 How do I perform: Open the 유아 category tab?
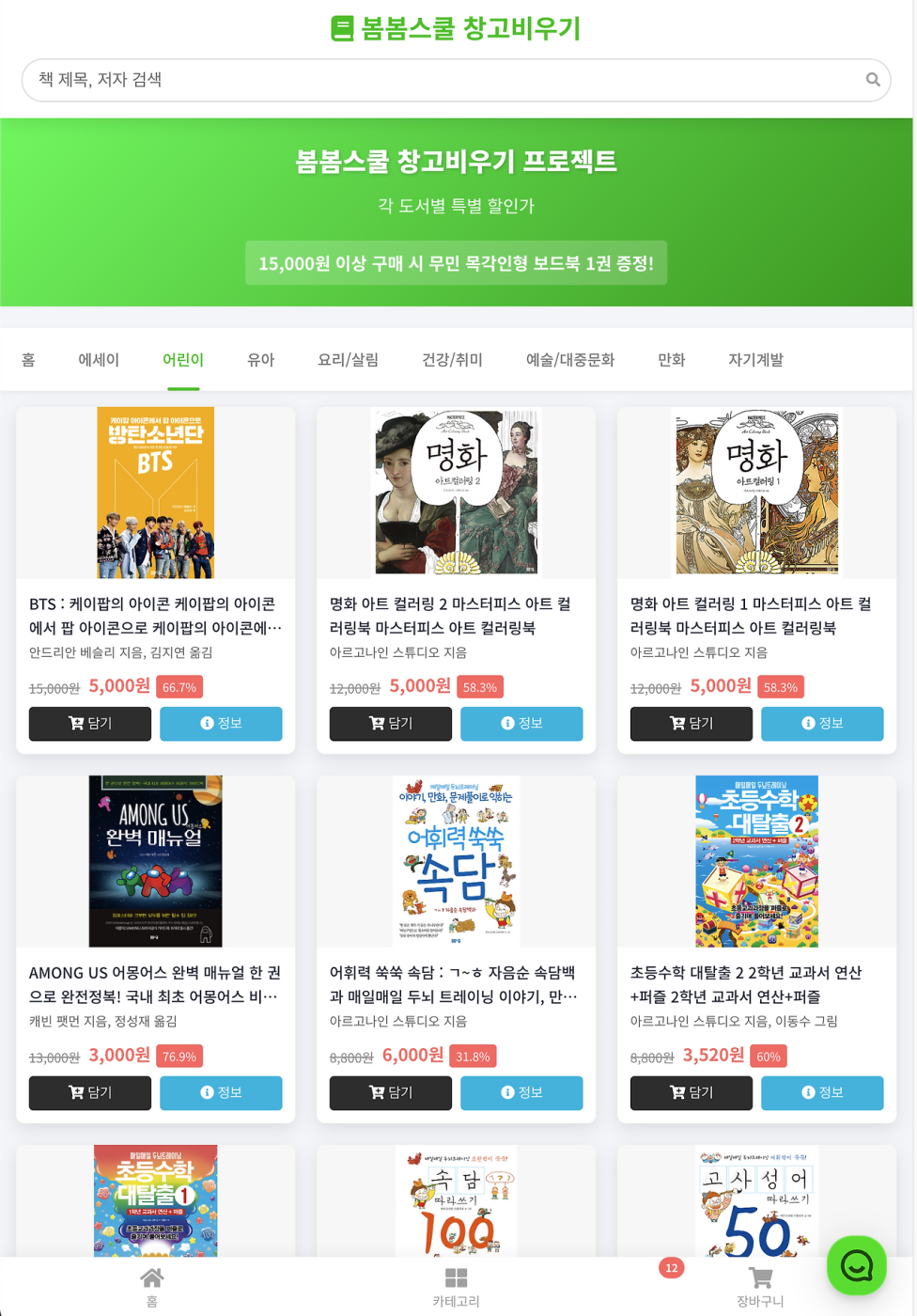coord(260,360)
